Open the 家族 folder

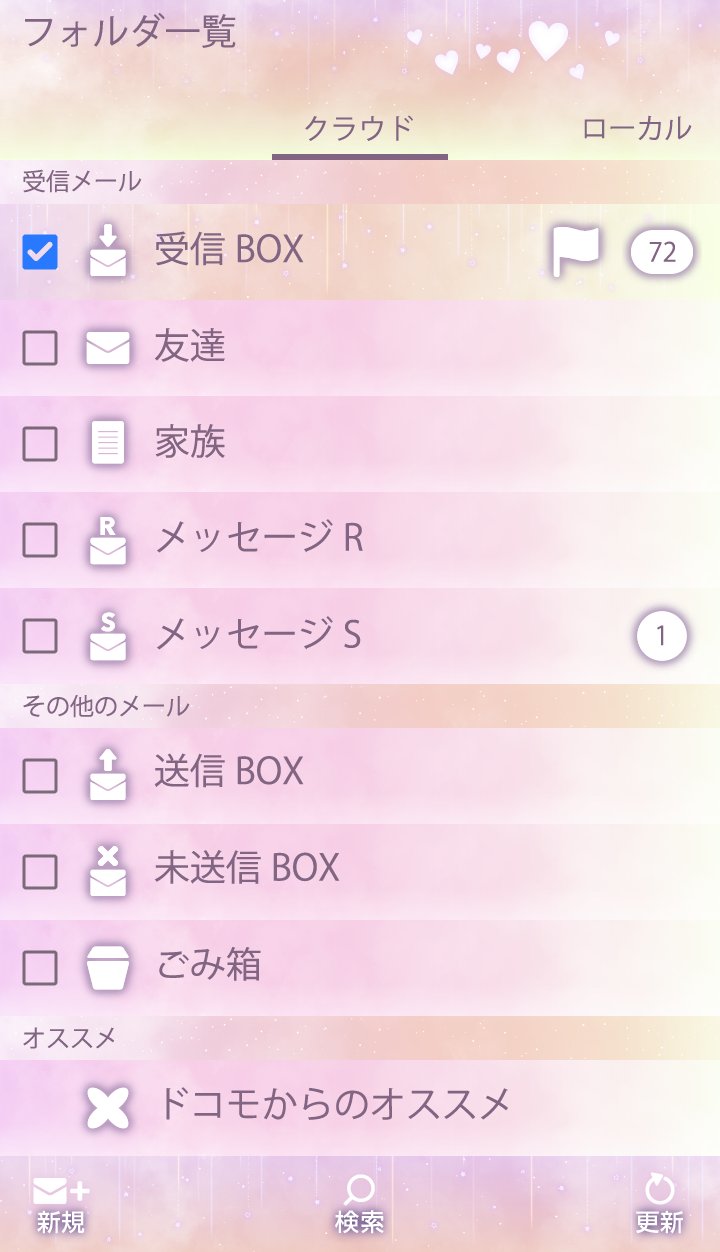191,443
